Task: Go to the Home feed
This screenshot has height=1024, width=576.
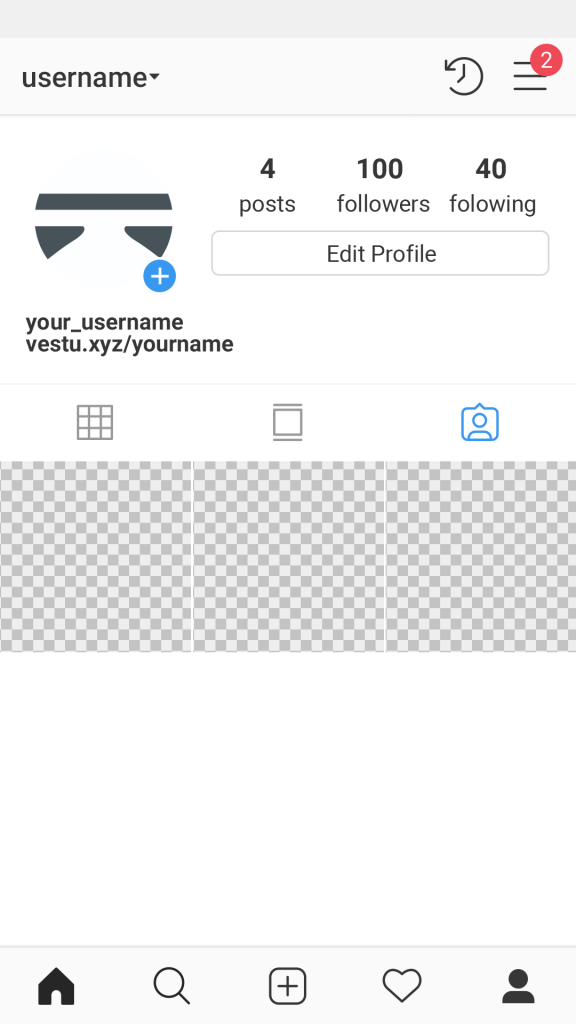Action: point(57,986)
